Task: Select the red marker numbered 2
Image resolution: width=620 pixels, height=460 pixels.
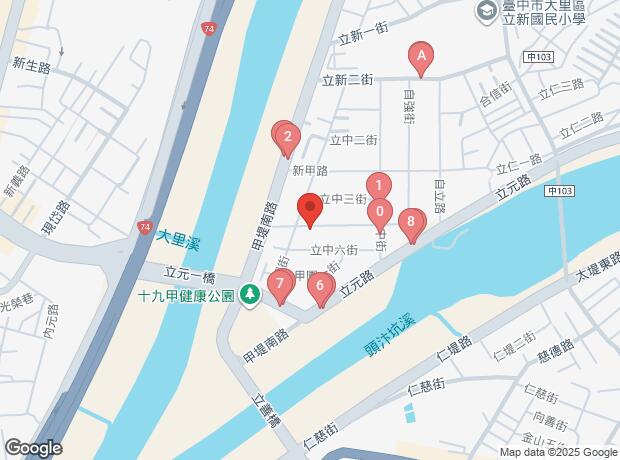Action: (x=287, y=137)
